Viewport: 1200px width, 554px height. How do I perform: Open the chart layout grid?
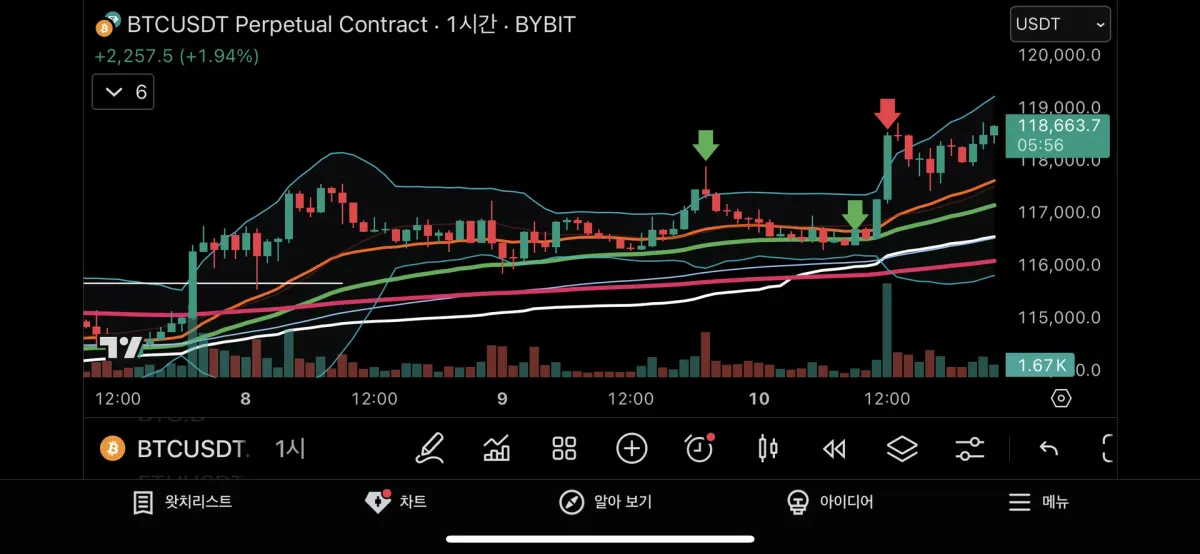564,448
